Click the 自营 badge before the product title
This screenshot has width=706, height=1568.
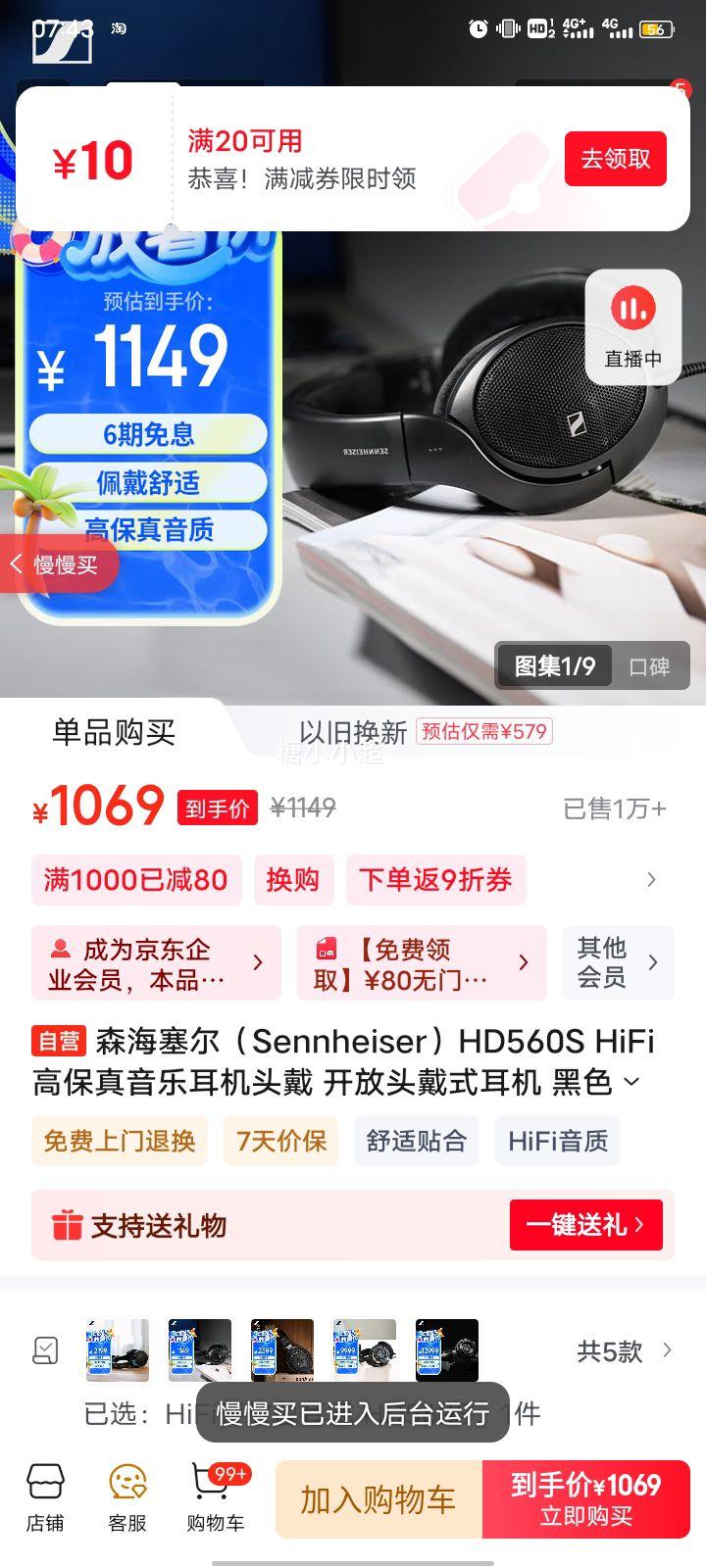[60, 1042]
